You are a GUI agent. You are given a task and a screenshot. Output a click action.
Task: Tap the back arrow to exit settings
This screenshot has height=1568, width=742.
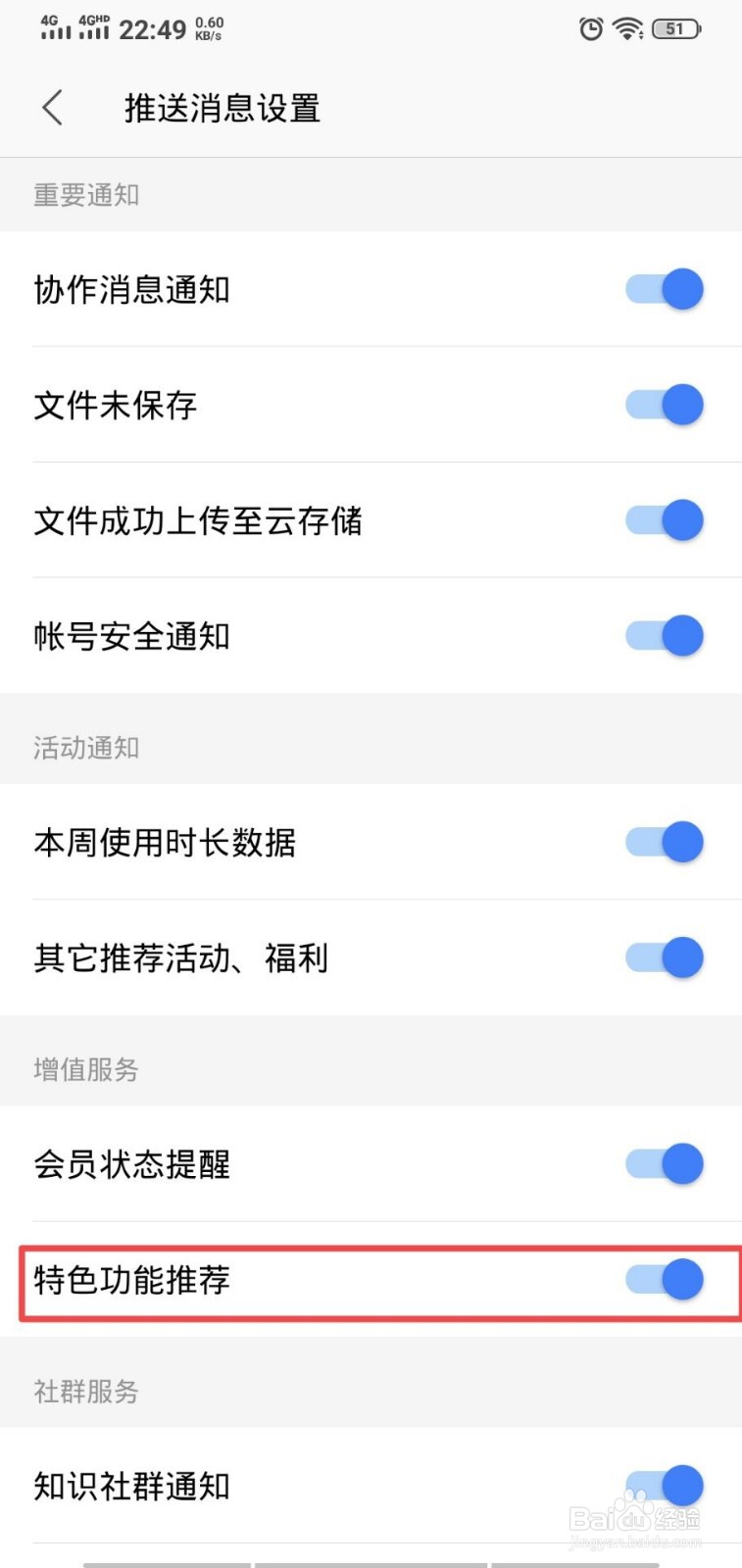(52, 108)
